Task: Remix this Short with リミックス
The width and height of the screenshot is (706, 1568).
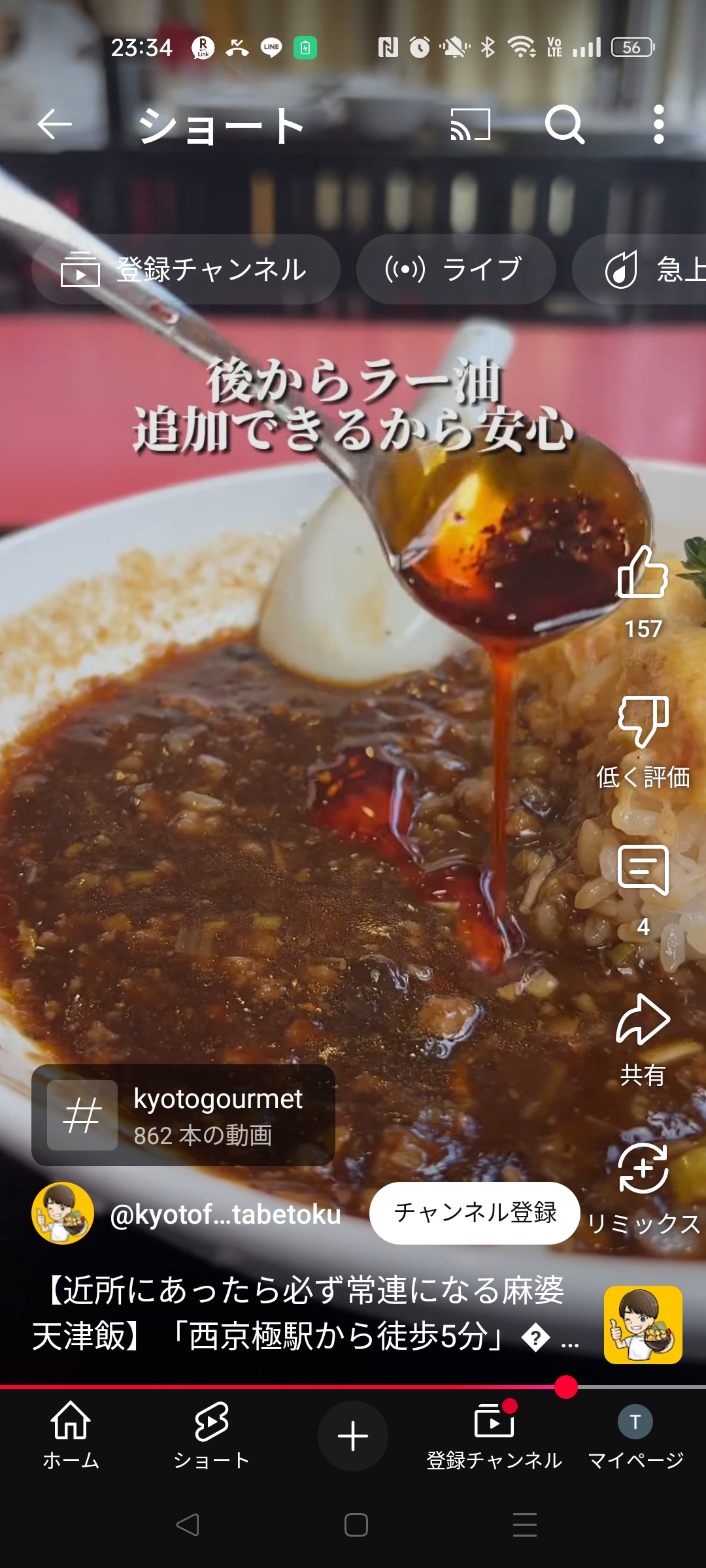Action: (643, 1169)
